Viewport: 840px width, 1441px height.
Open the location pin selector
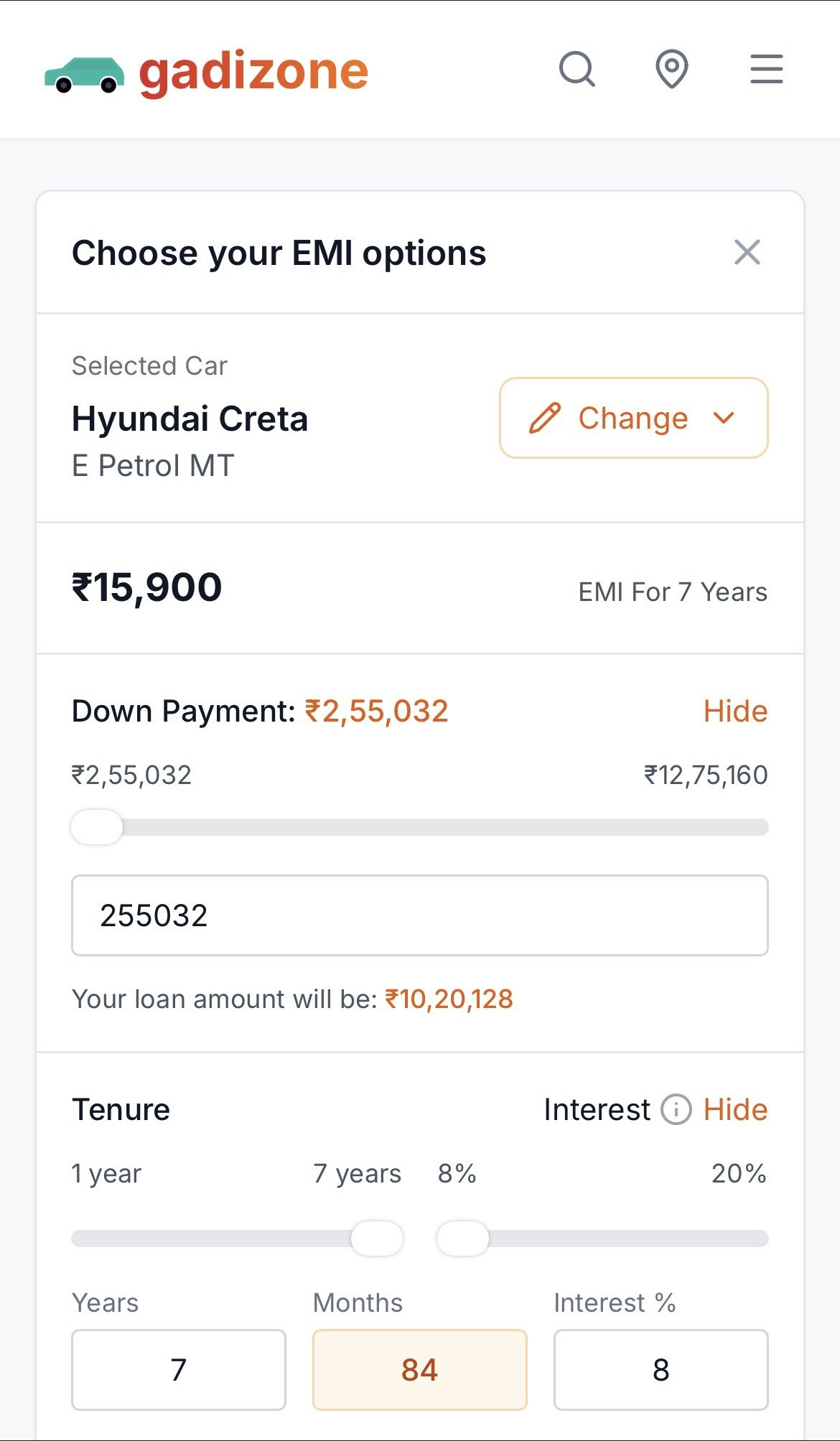click(x=672, y=70)
